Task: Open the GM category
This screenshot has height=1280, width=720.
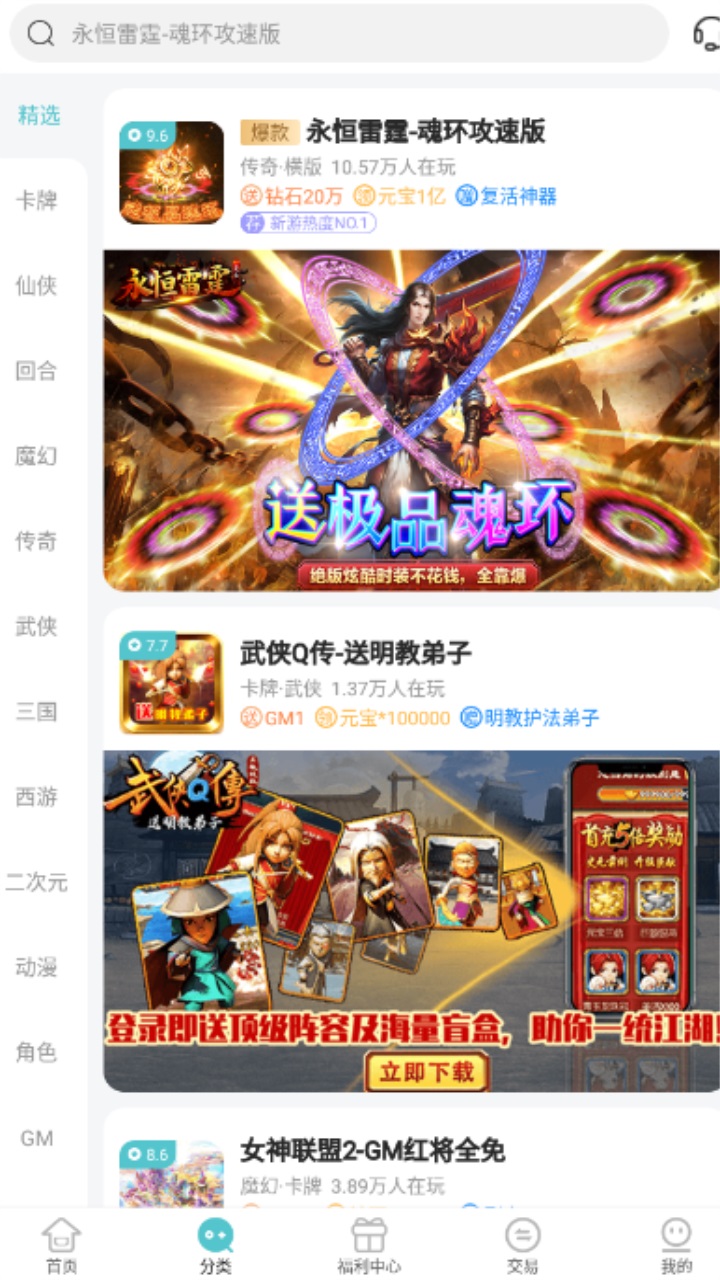Action: [x=37, y=1138]
